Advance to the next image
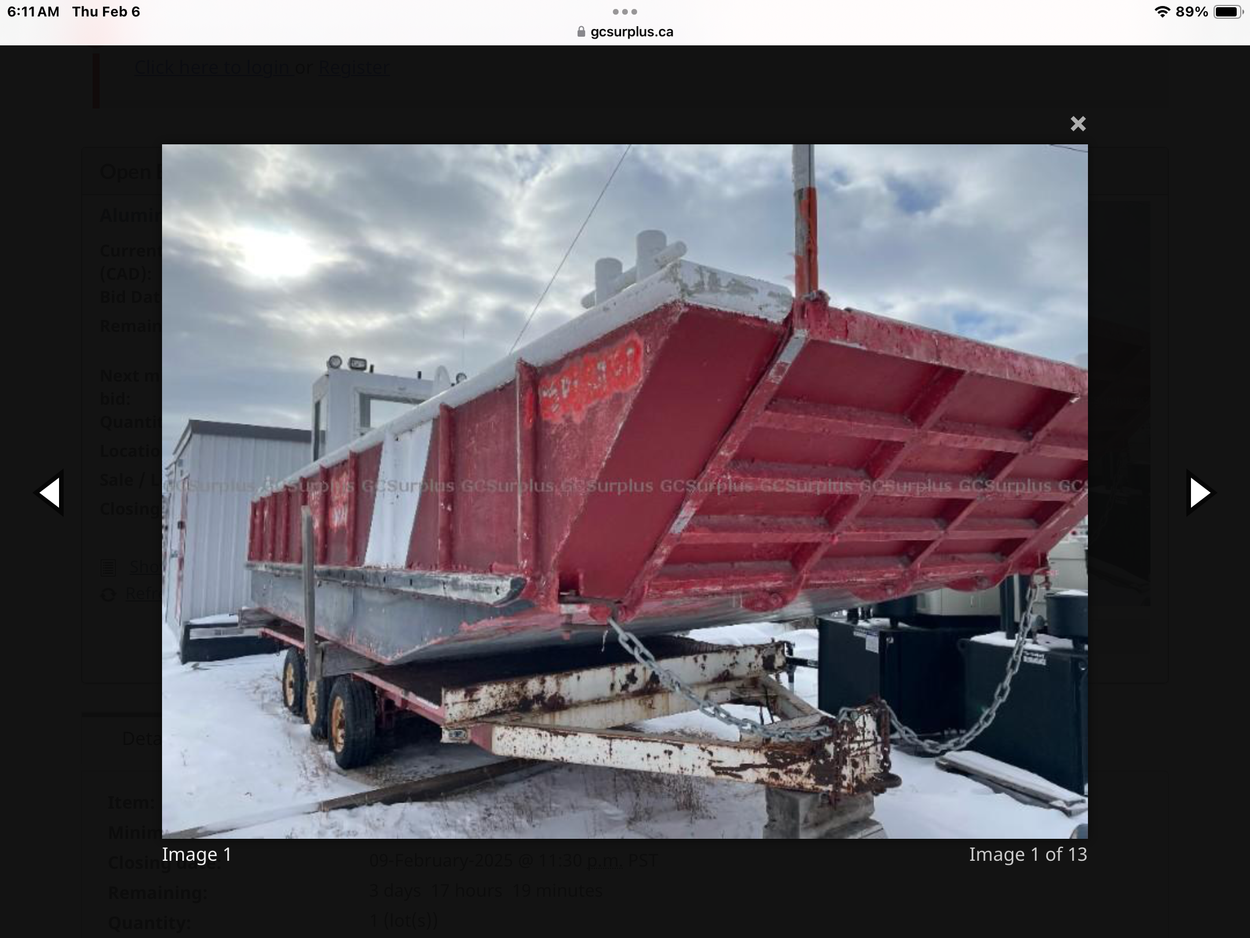 coord(1199,492)
